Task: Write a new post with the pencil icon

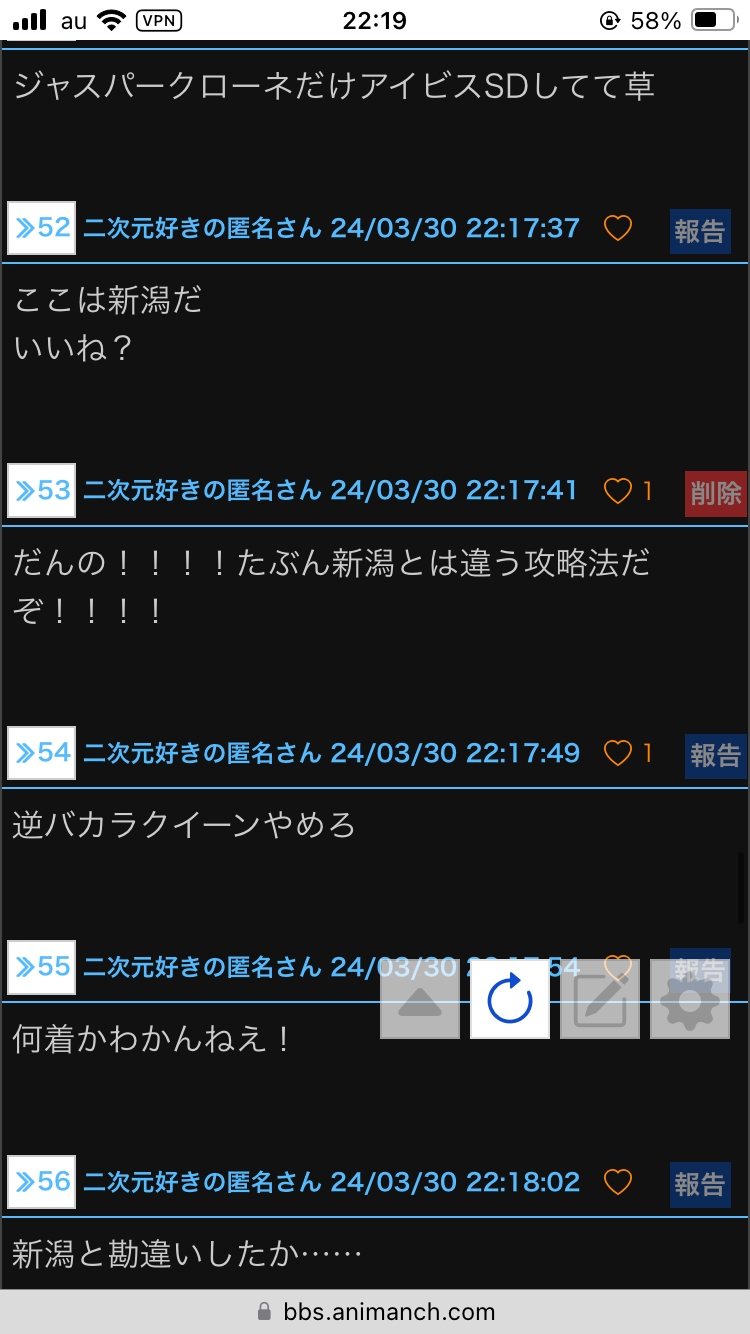Action: pyautogui.click(x=600, y=999)
